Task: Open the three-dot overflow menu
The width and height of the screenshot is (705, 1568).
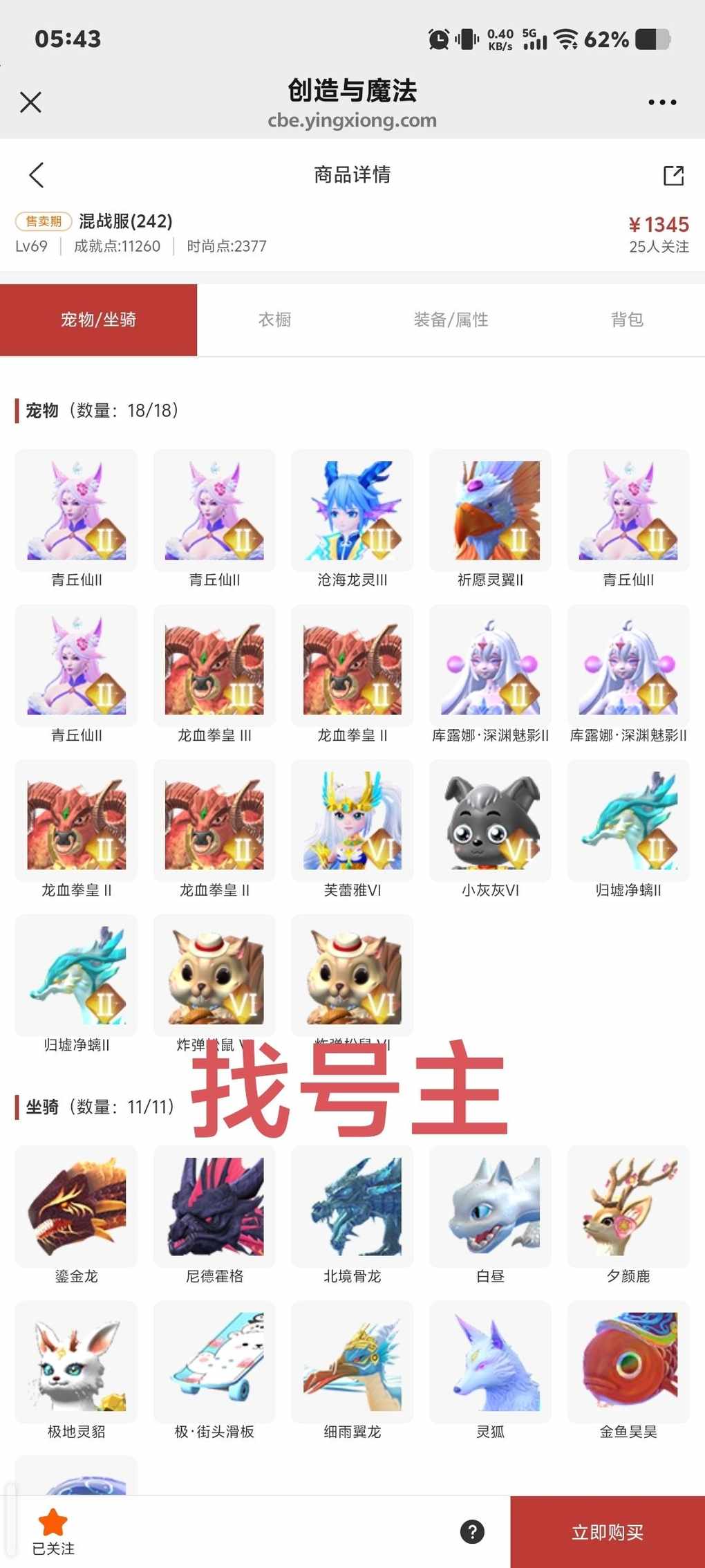Action: [661, 102]
